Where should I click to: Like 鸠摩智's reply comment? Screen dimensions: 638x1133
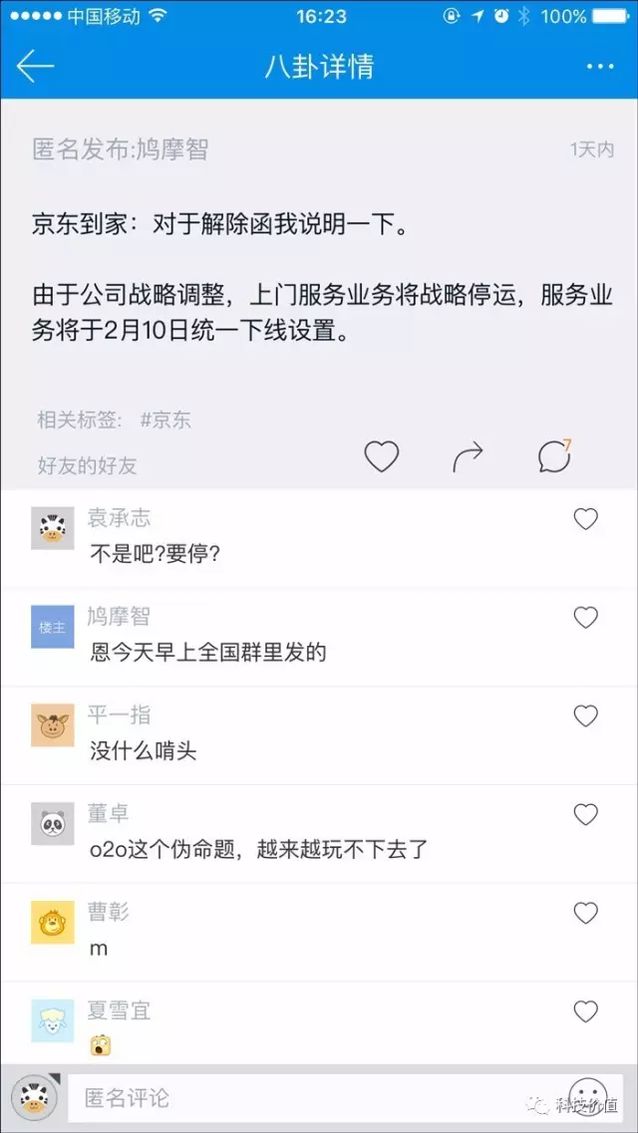point(585,617)
